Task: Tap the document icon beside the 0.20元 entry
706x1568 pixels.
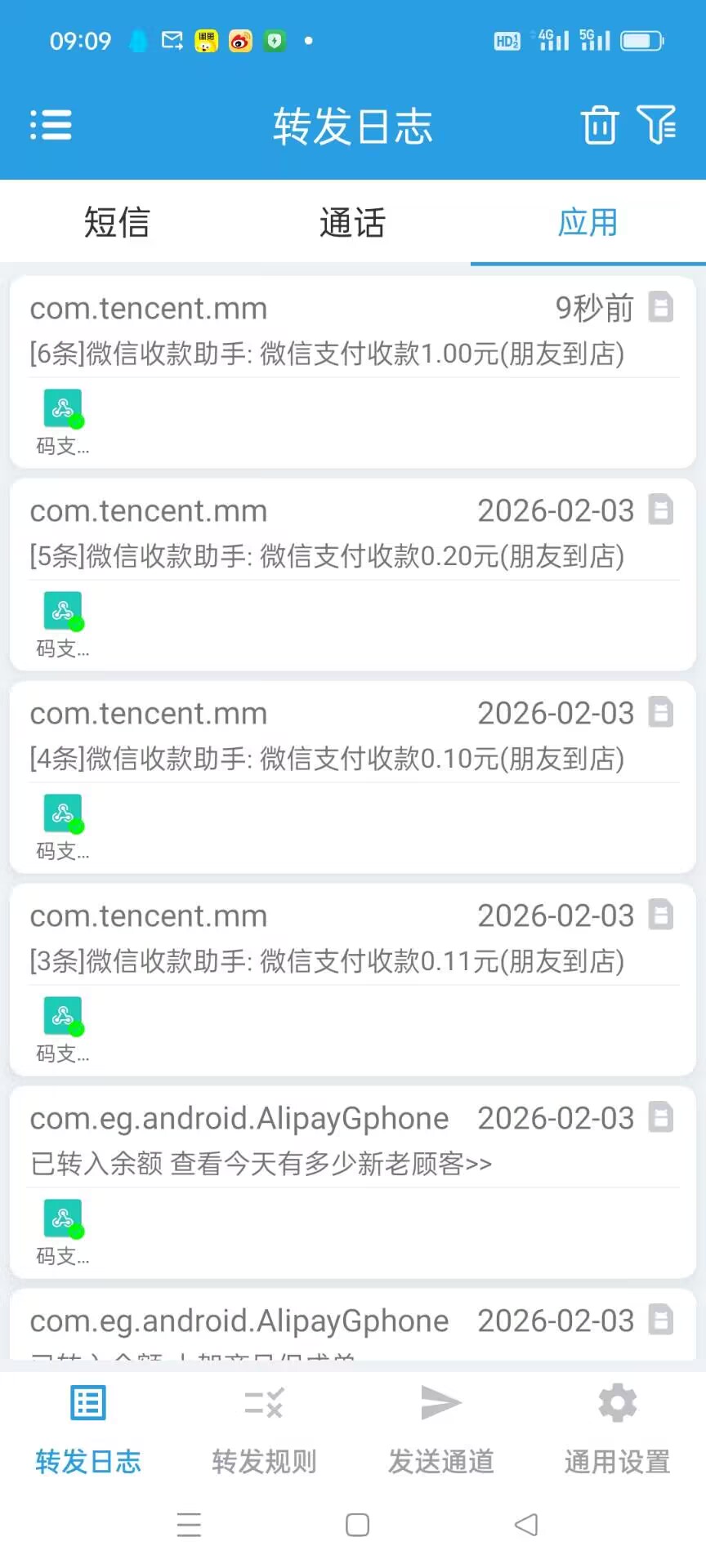Action: [x=660, y=510]
